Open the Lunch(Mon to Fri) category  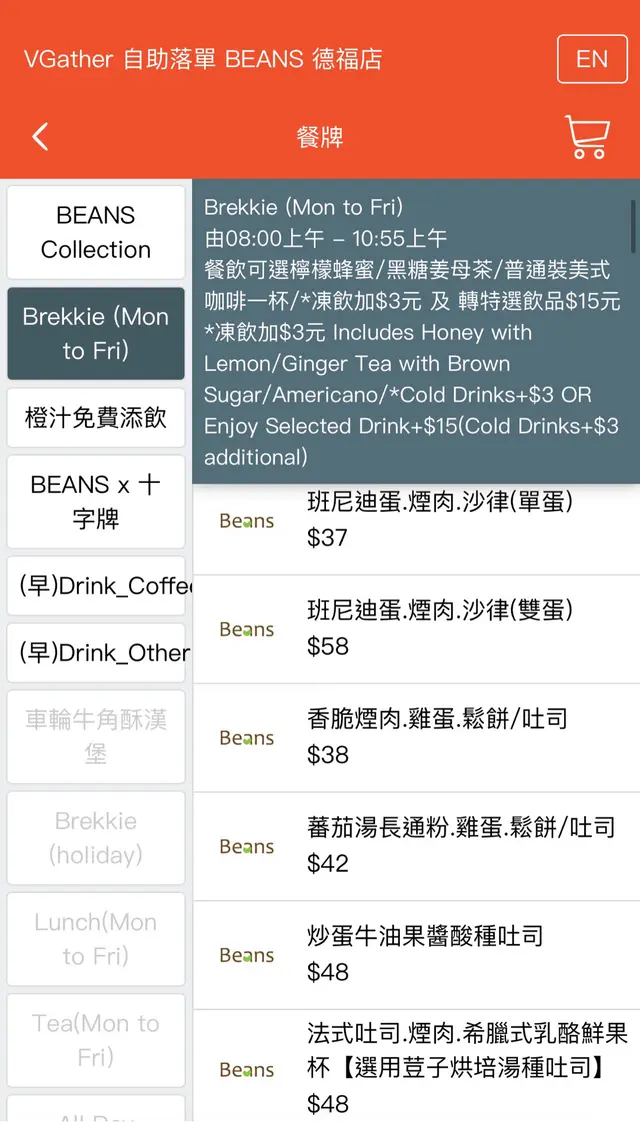click(x=96, y=939)
